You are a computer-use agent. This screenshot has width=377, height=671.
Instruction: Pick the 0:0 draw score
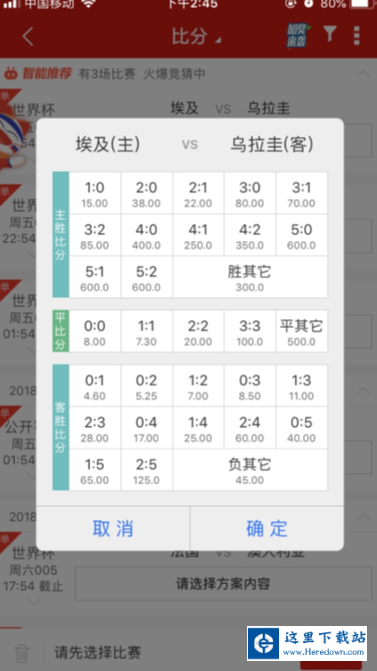(x=95, y=331)
